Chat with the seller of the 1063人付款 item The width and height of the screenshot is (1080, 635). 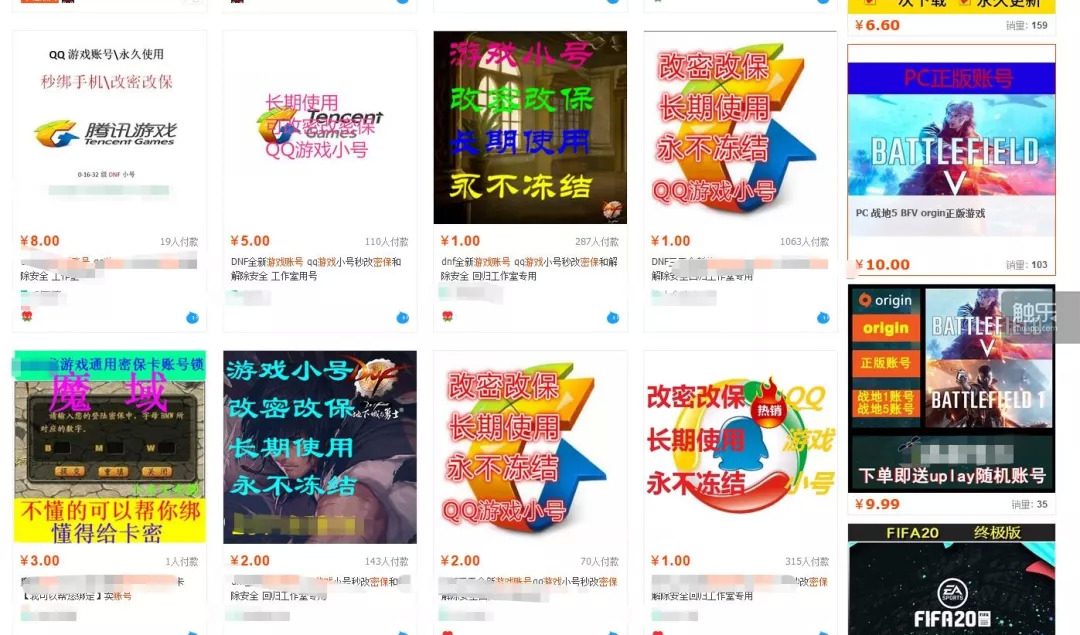coord(822,318)
